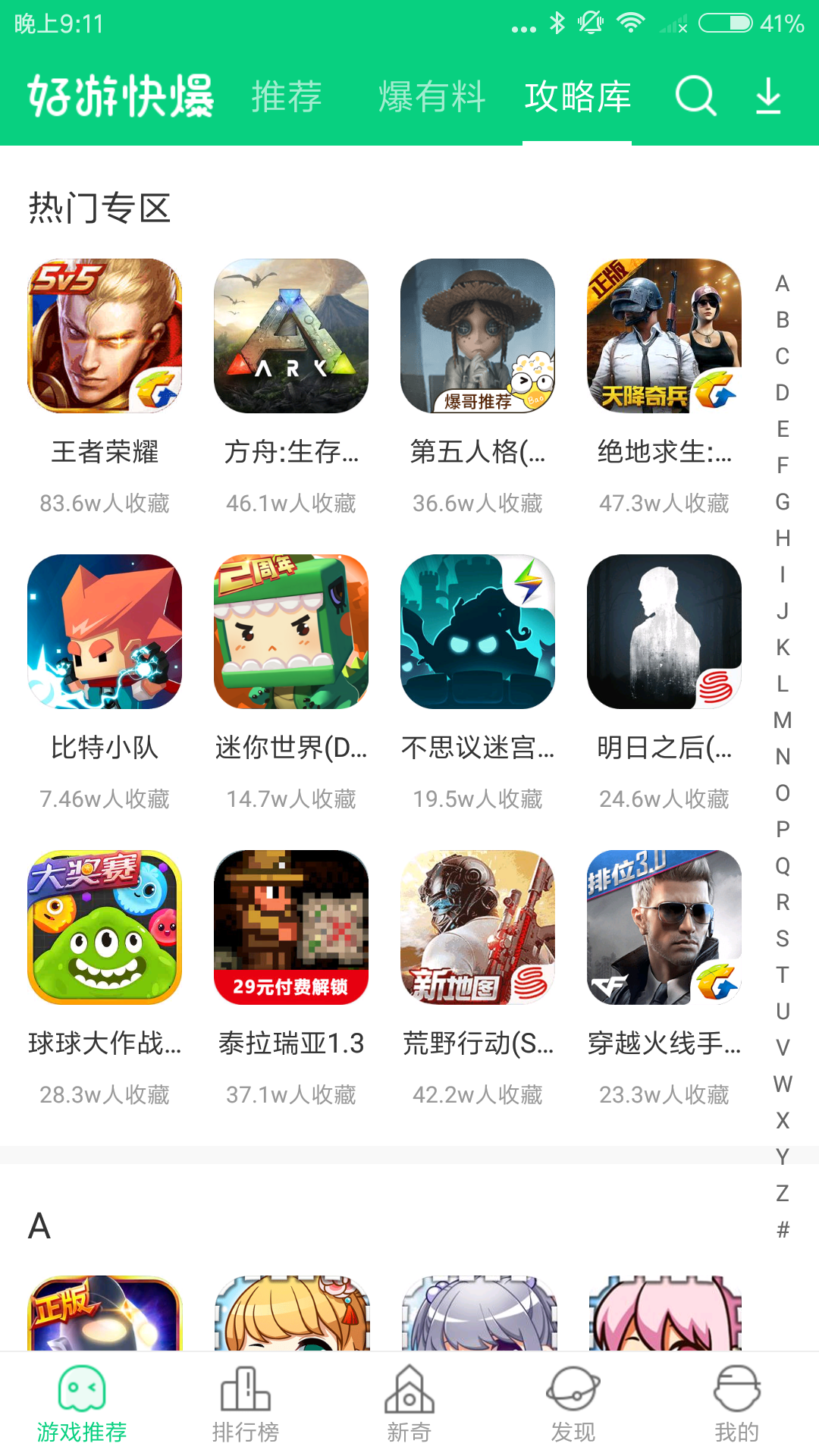Open the downloads icon in the header

[x=768, y=96]
